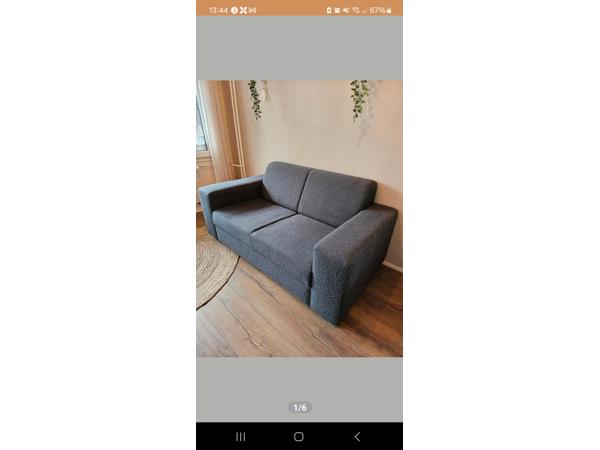The height and width of the screenshot is (450, 600).
Task: Go back with the system back button
Action: tap(357, 437)
